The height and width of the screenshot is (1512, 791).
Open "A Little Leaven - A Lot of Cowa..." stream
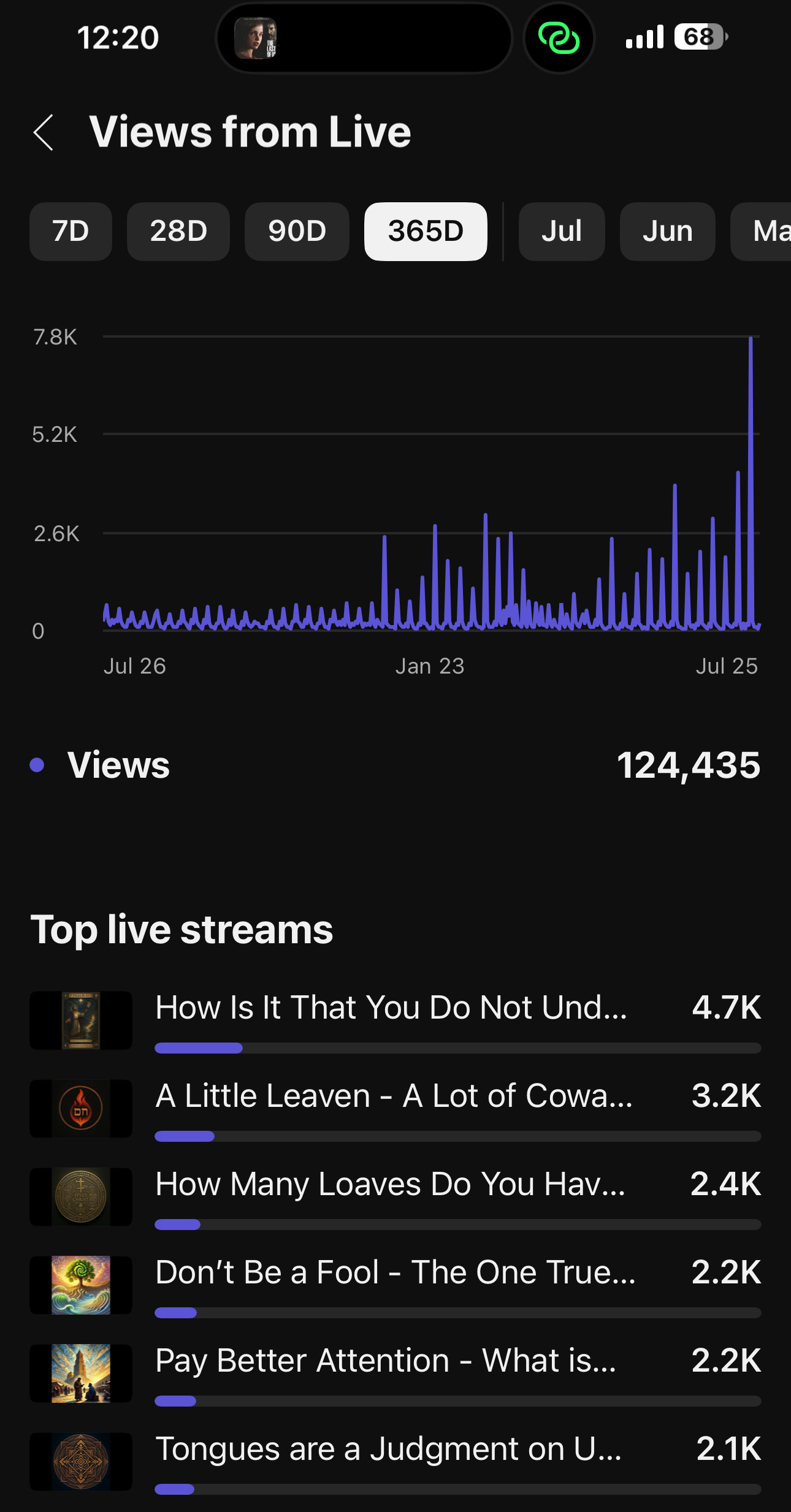(x=394, y=1096)
